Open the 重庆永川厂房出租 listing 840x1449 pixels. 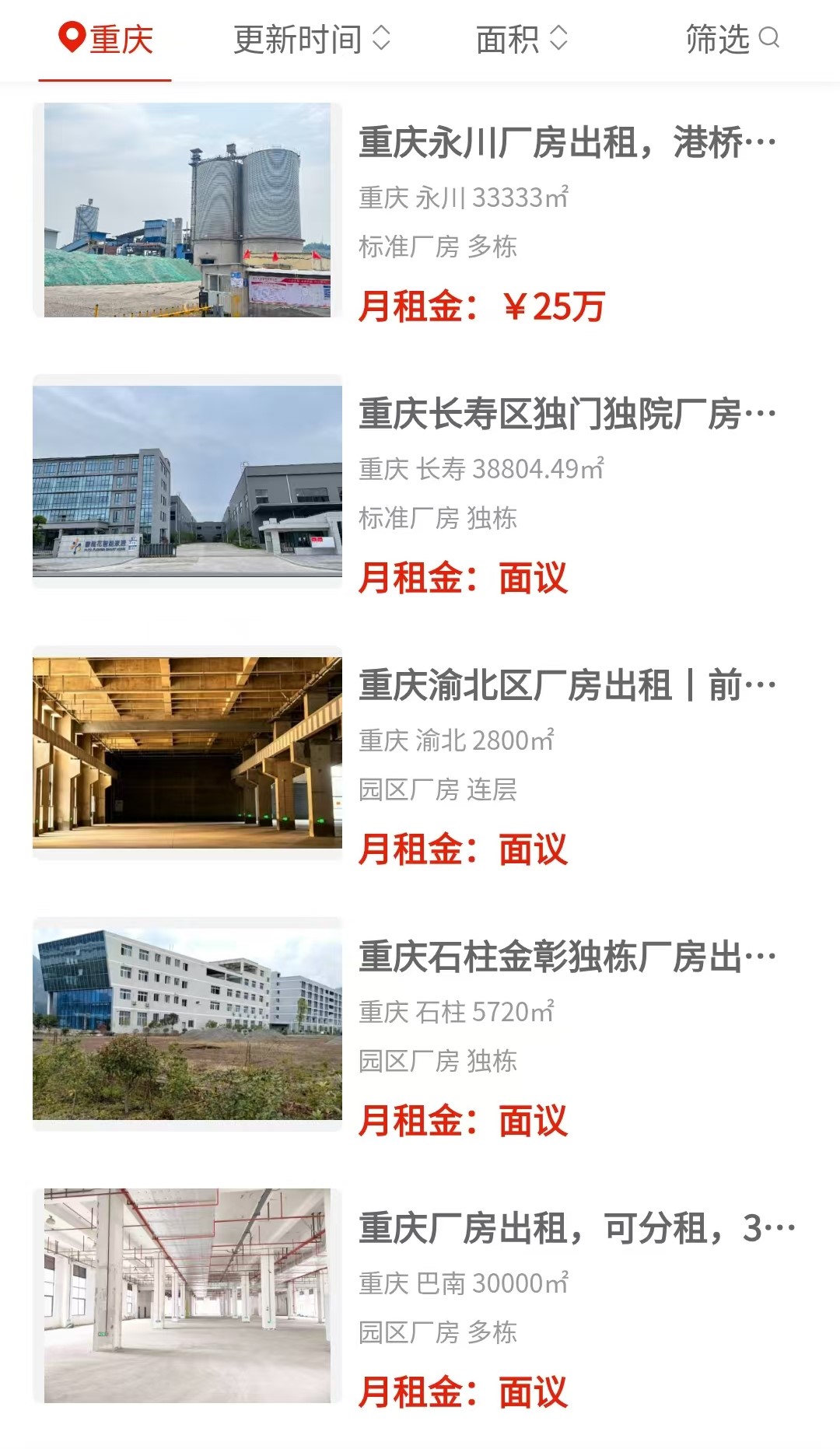pyautogui.click(x=420, y=210)
